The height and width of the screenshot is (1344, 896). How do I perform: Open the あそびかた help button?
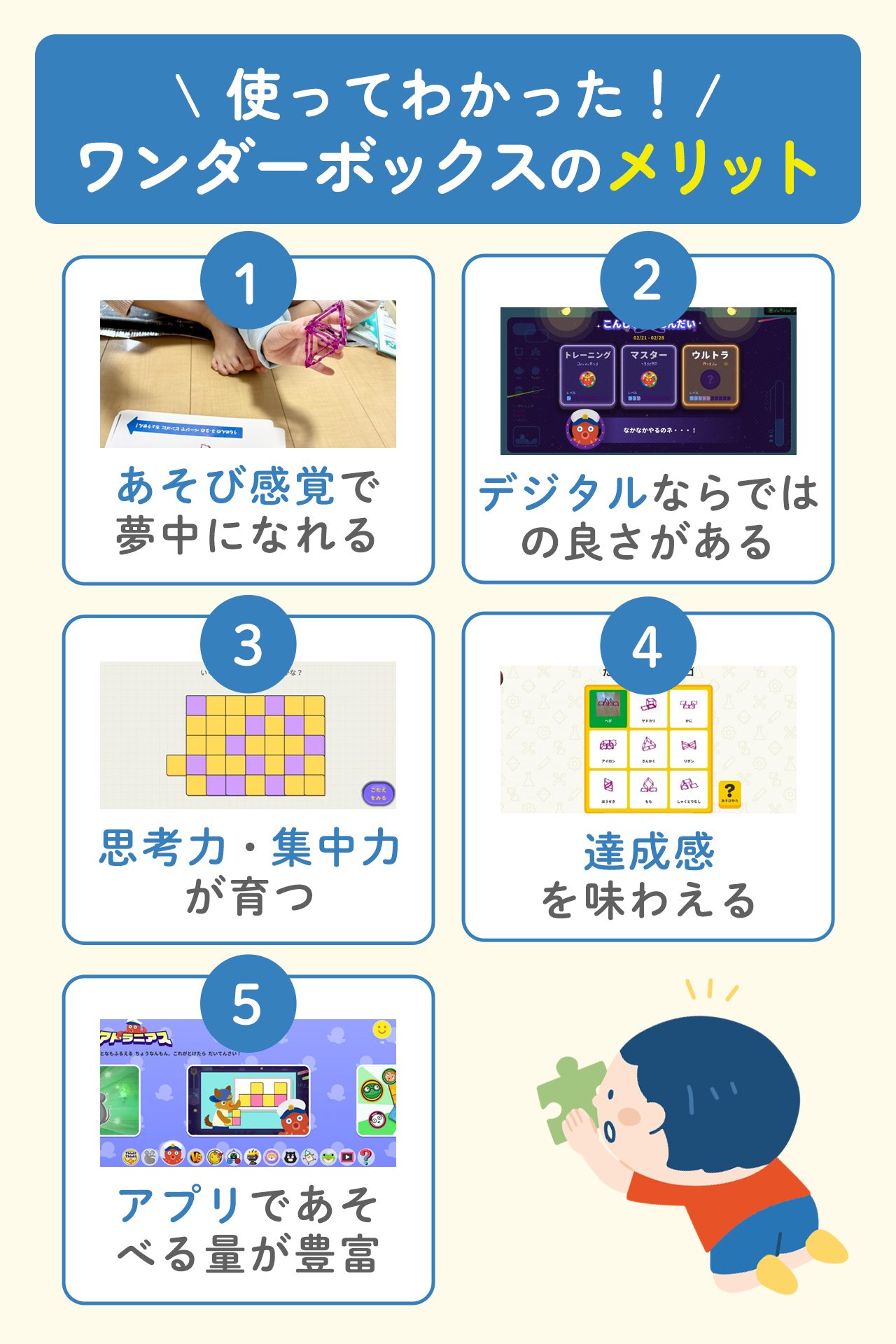point(729,794)
